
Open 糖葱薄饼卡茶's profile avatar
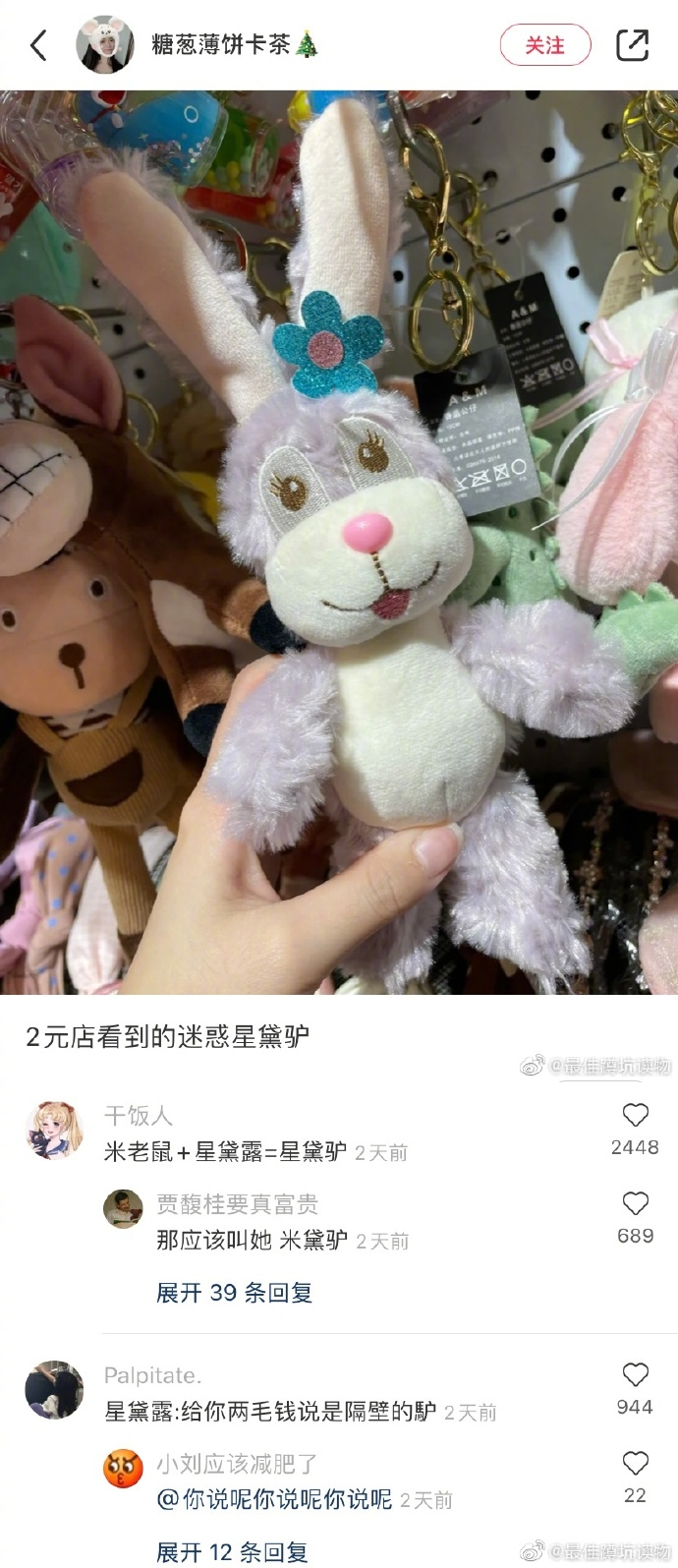(x=105, y=45)
